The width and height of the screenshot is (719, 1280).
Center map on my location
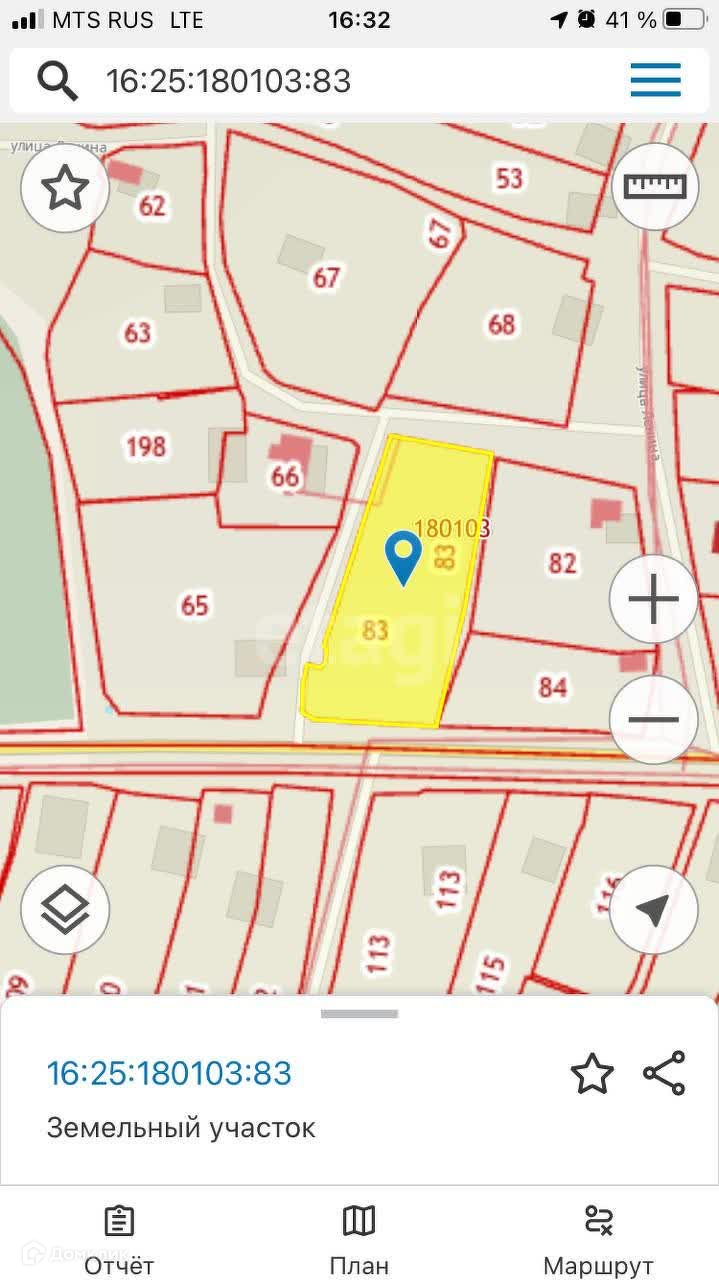pyautogui.click(x=654, y=909)
